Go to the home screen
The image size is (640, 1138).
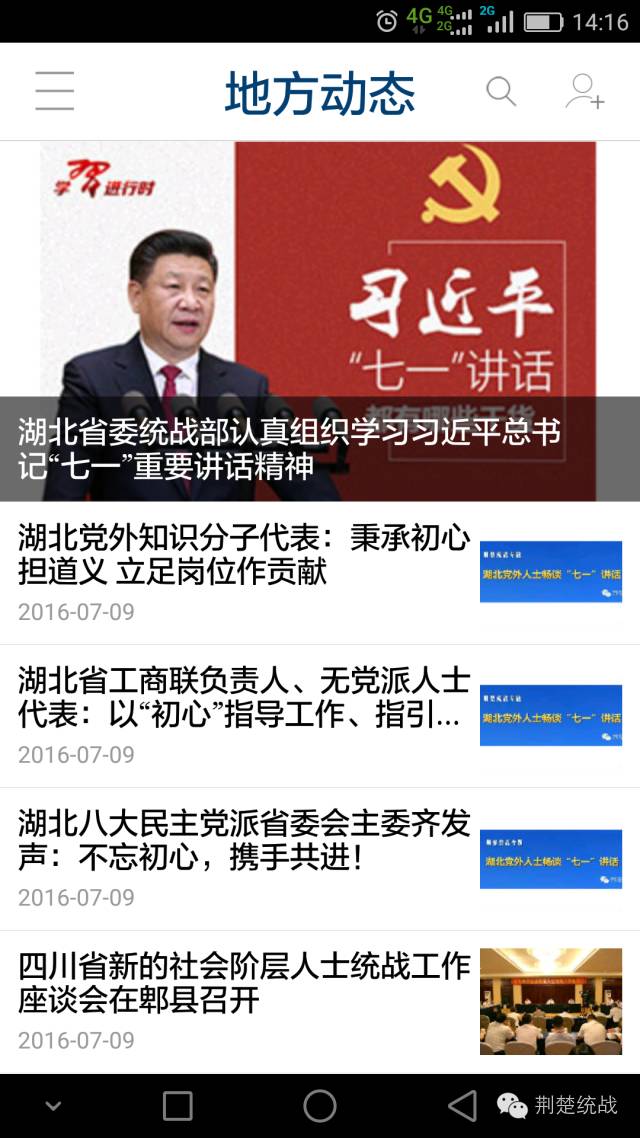click(x=320, y=1105)
